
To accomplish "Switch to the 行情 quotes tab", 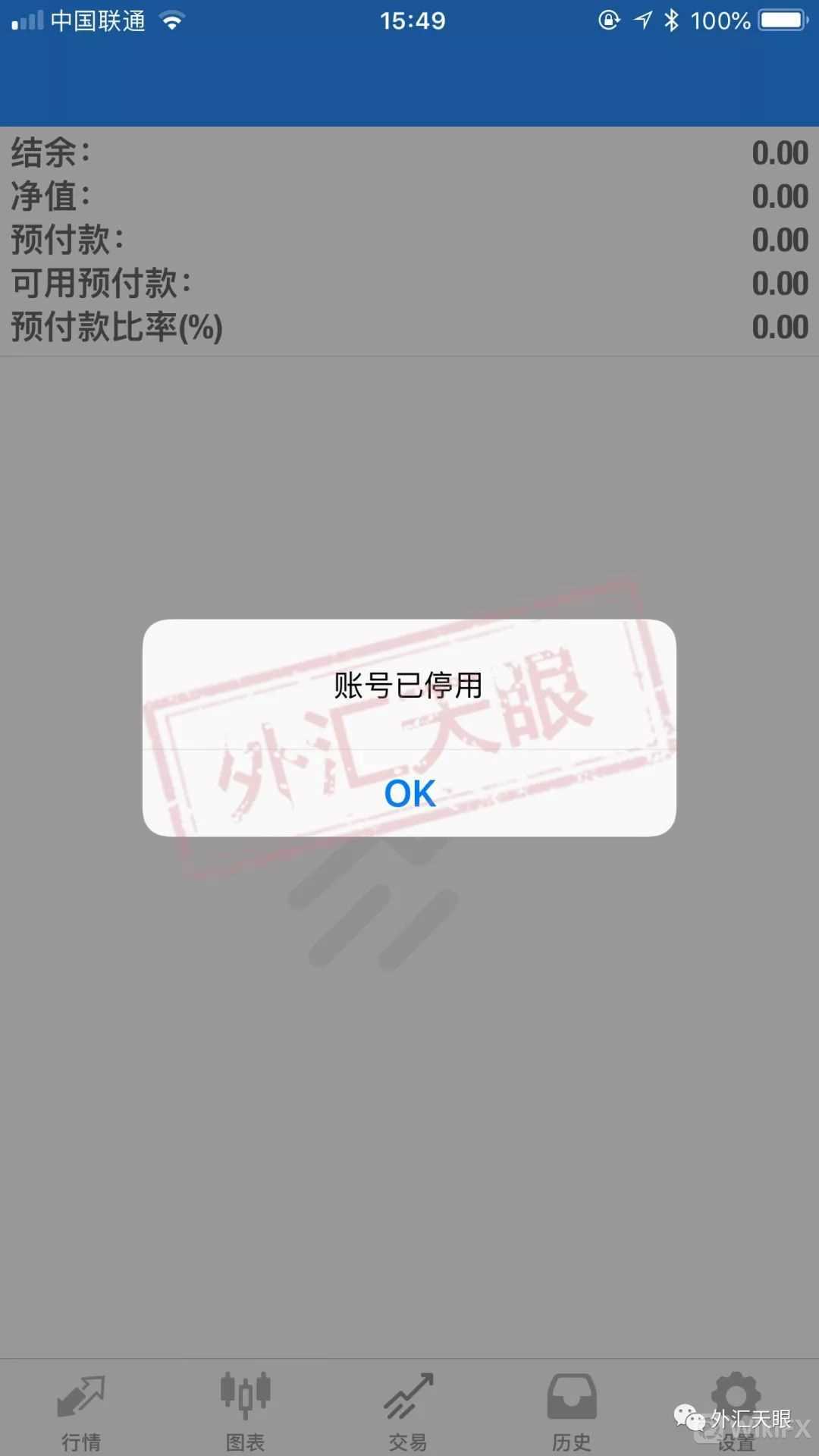I will pyautogui.click(x=81, y=1410).
